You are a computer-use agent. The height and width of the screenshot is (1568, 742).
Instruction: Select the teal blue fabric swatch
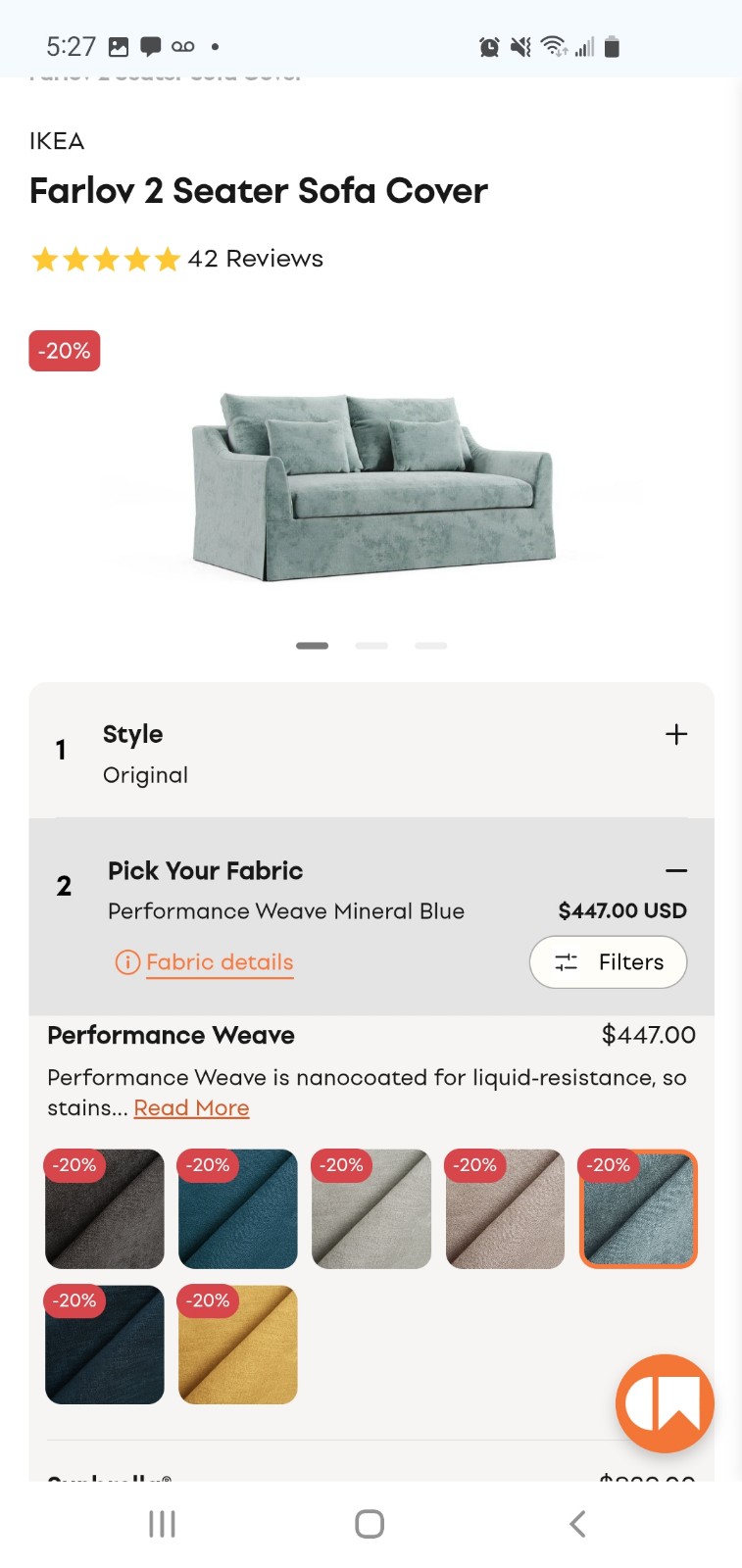238,1209
